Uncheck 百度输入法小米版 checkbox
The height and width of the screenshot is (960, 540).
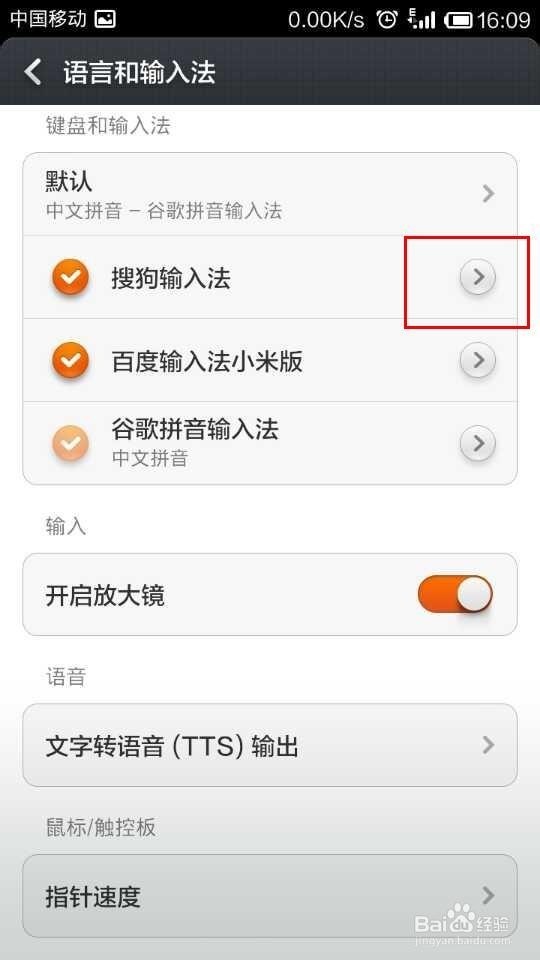pos(70,361)
